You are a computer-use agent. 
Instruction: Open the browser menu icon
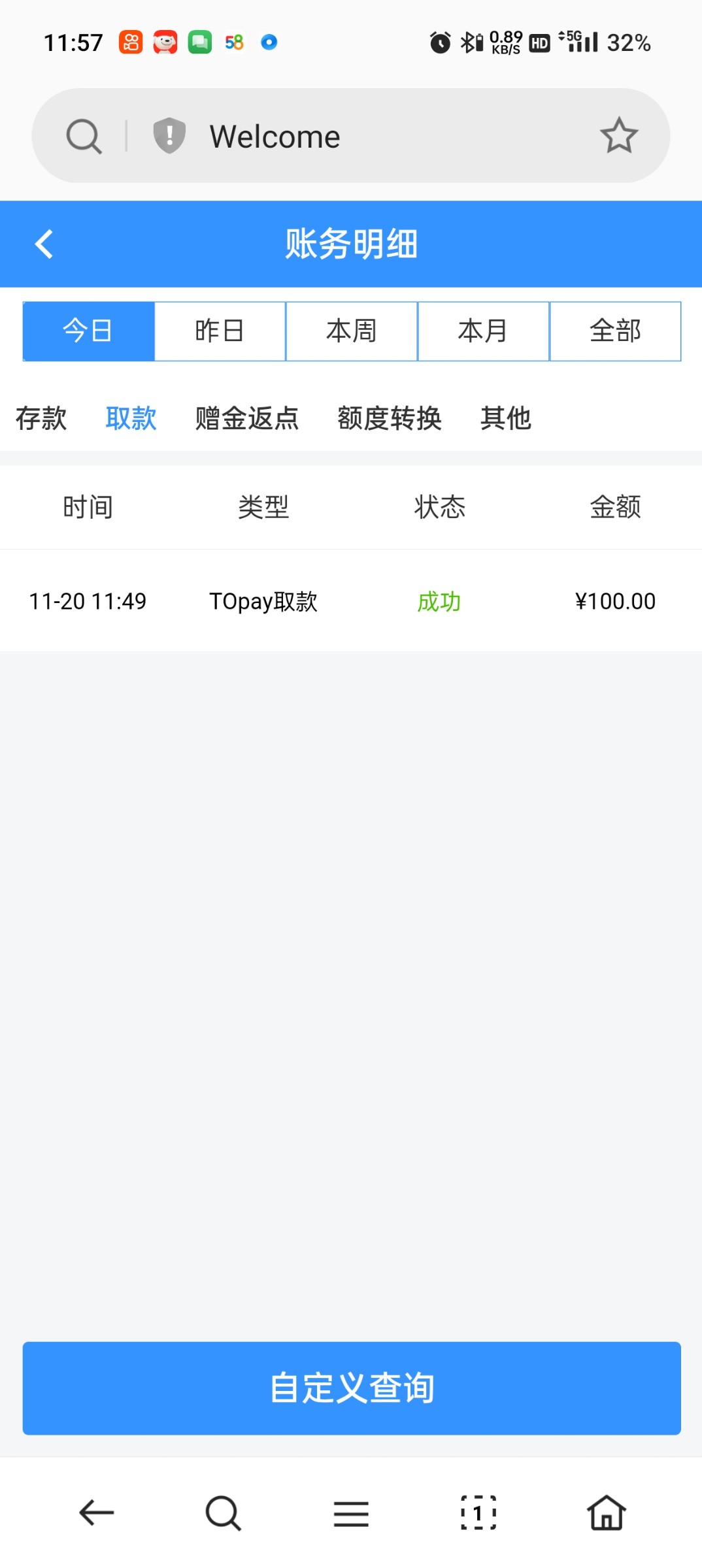[351, 1513]
